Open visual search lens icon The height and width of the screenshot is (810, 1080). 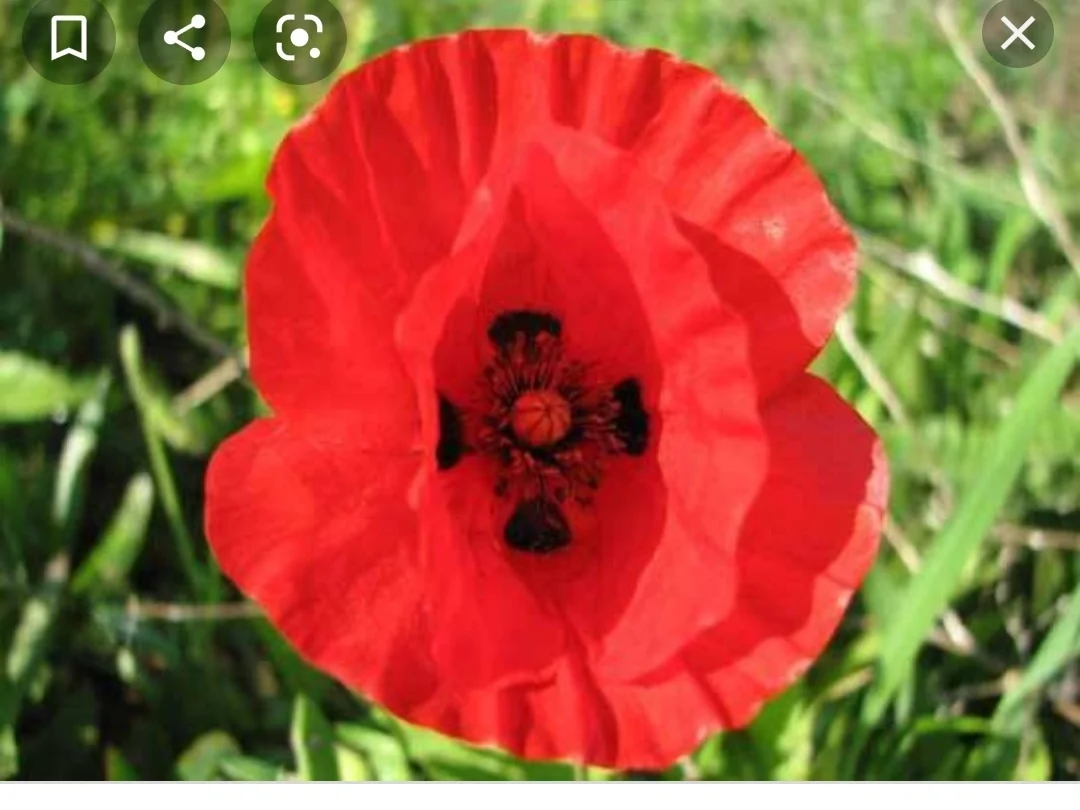[299, 38]
